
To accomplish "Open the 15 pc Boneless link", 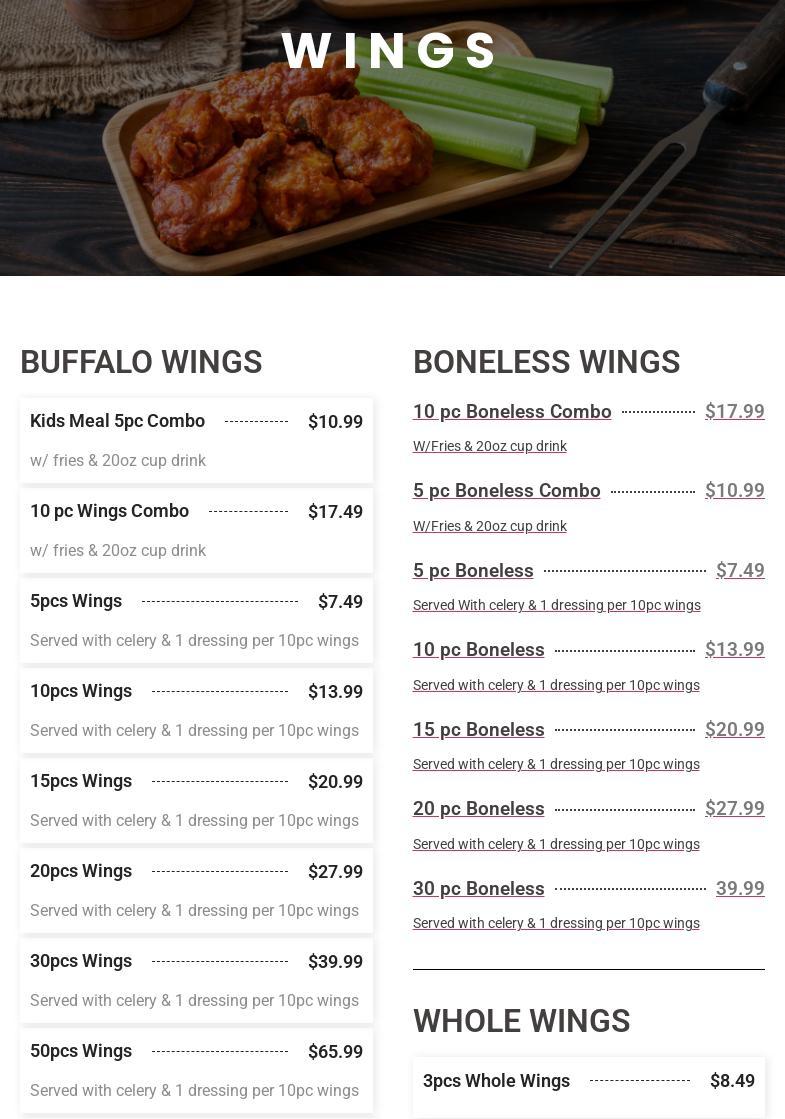I will [x=478, y=730].
